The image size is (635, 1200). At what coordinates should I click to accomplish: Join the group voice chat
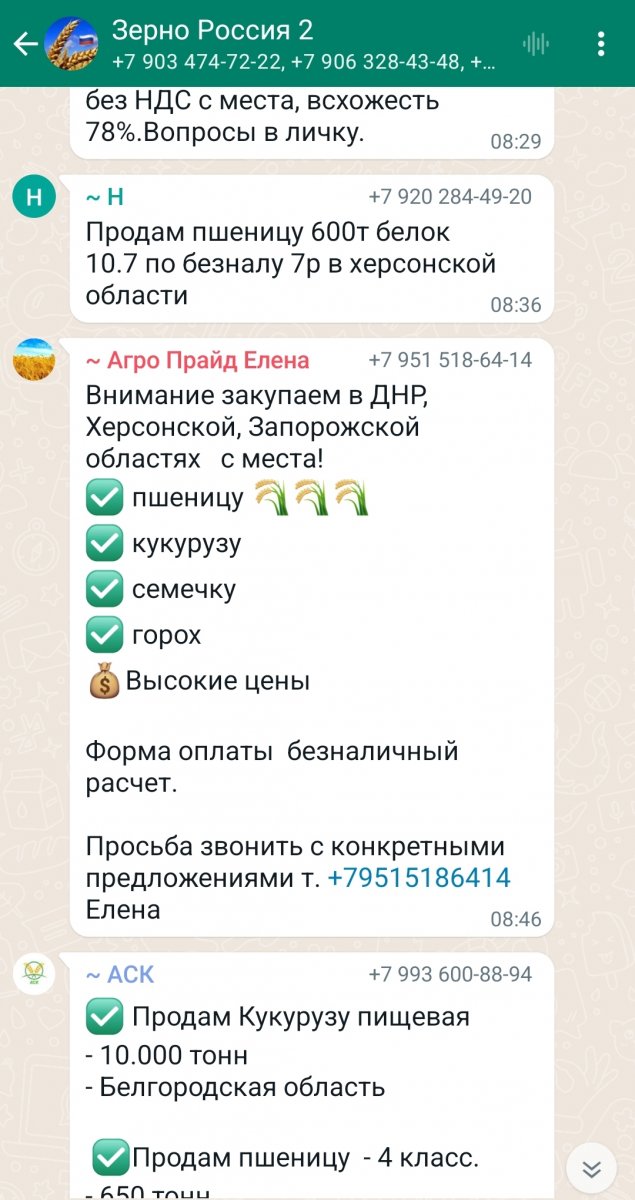click(x=536, y=43)
